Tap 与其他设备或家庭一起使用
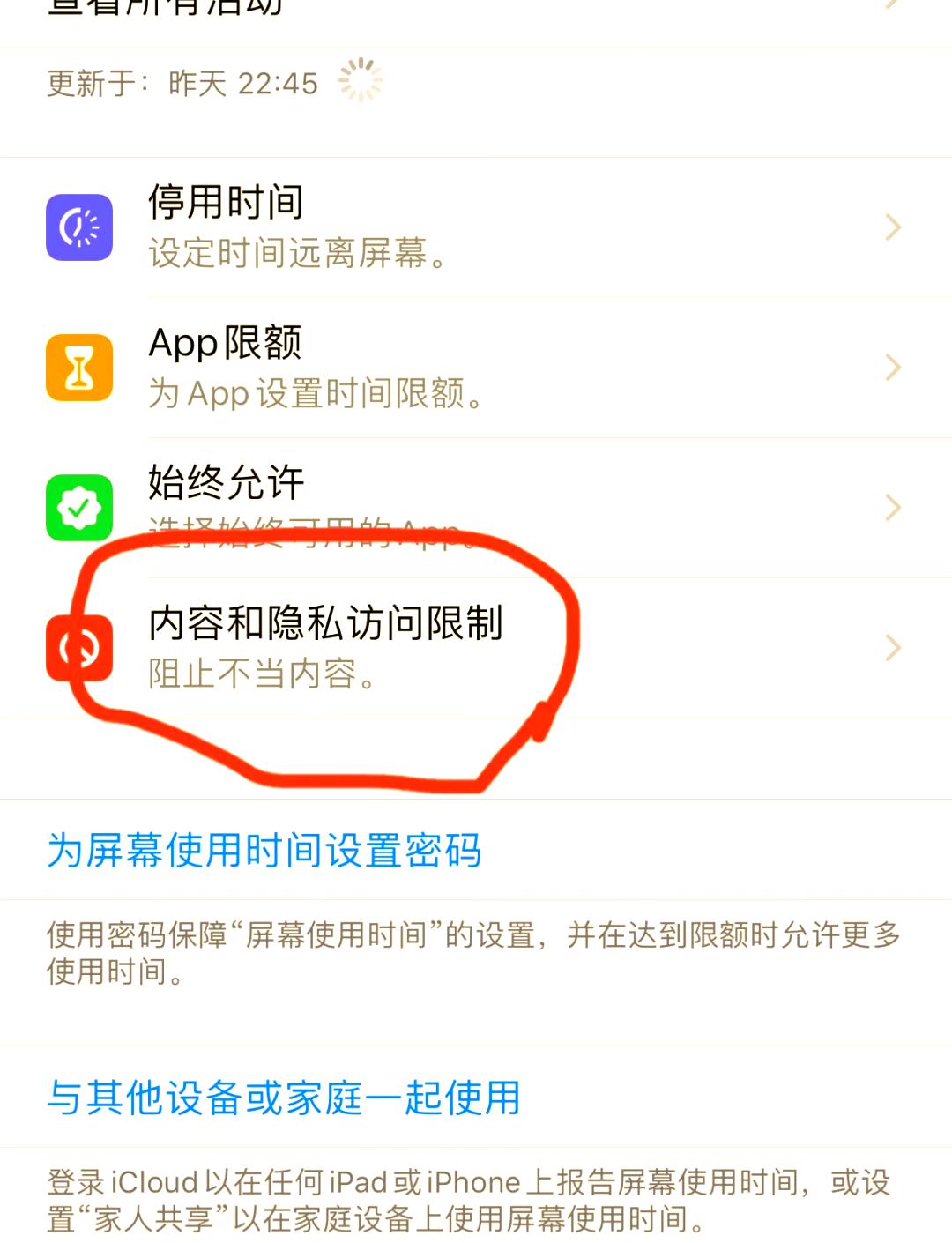This screenshot has height=1243, width=952. pos(284,1098)
